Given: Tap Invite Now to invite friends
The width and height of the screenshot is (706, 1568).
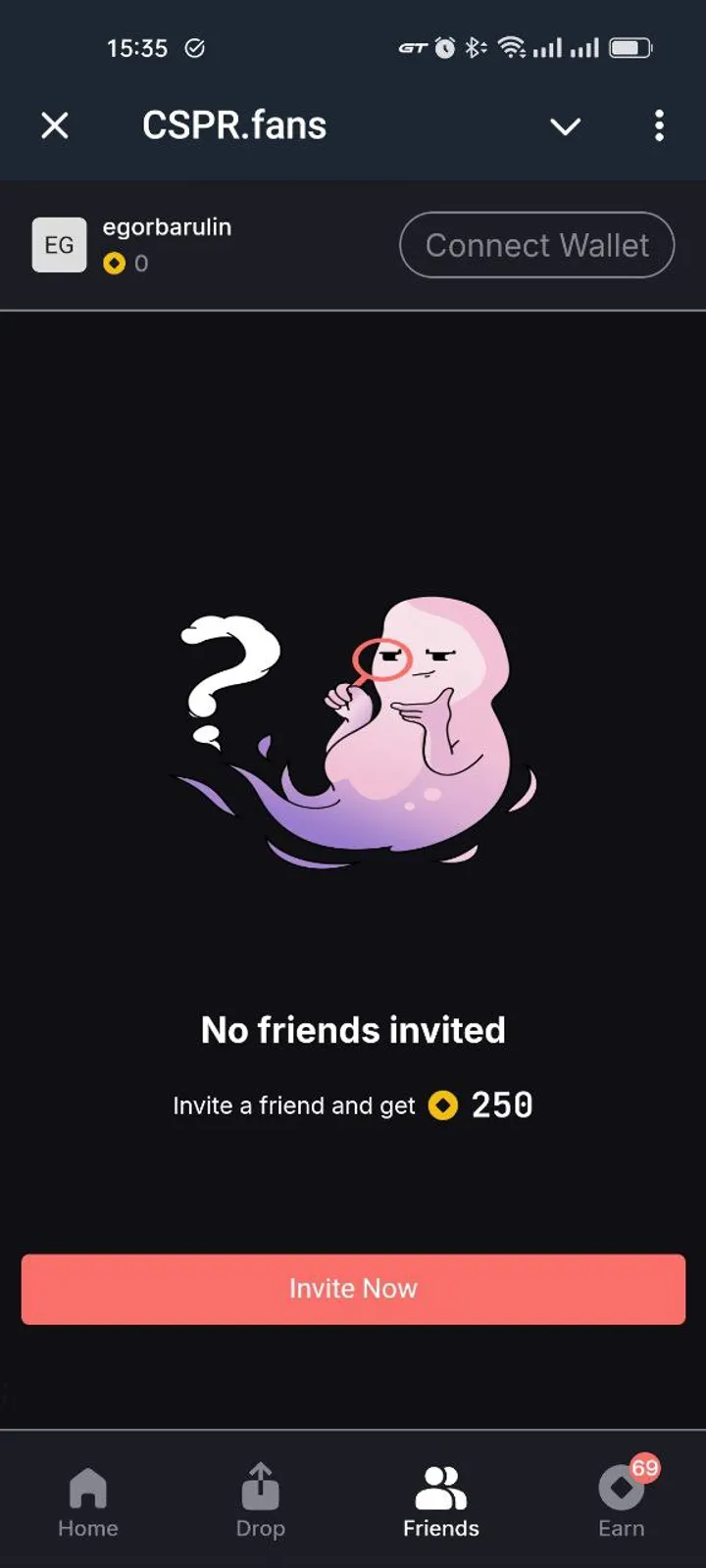Looking at the screenshot, I should pyautogui.click(x=353, y=1289).
